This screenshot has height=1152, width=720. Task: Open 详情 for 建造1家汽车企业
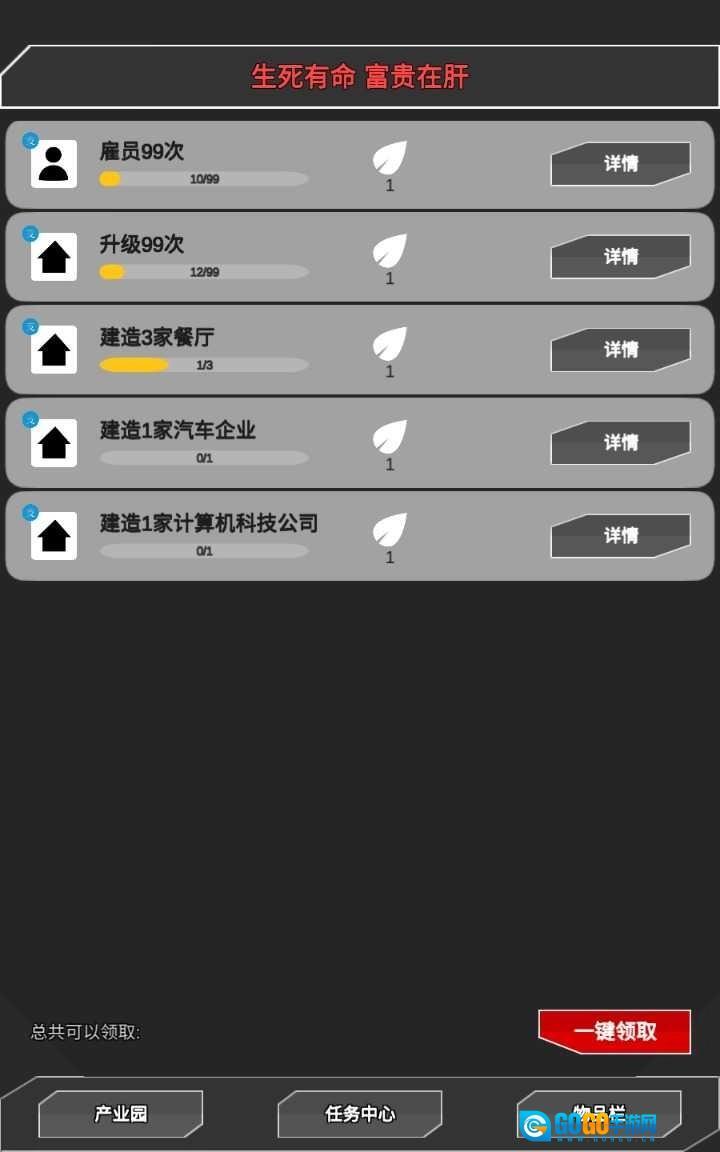[620, 443]
